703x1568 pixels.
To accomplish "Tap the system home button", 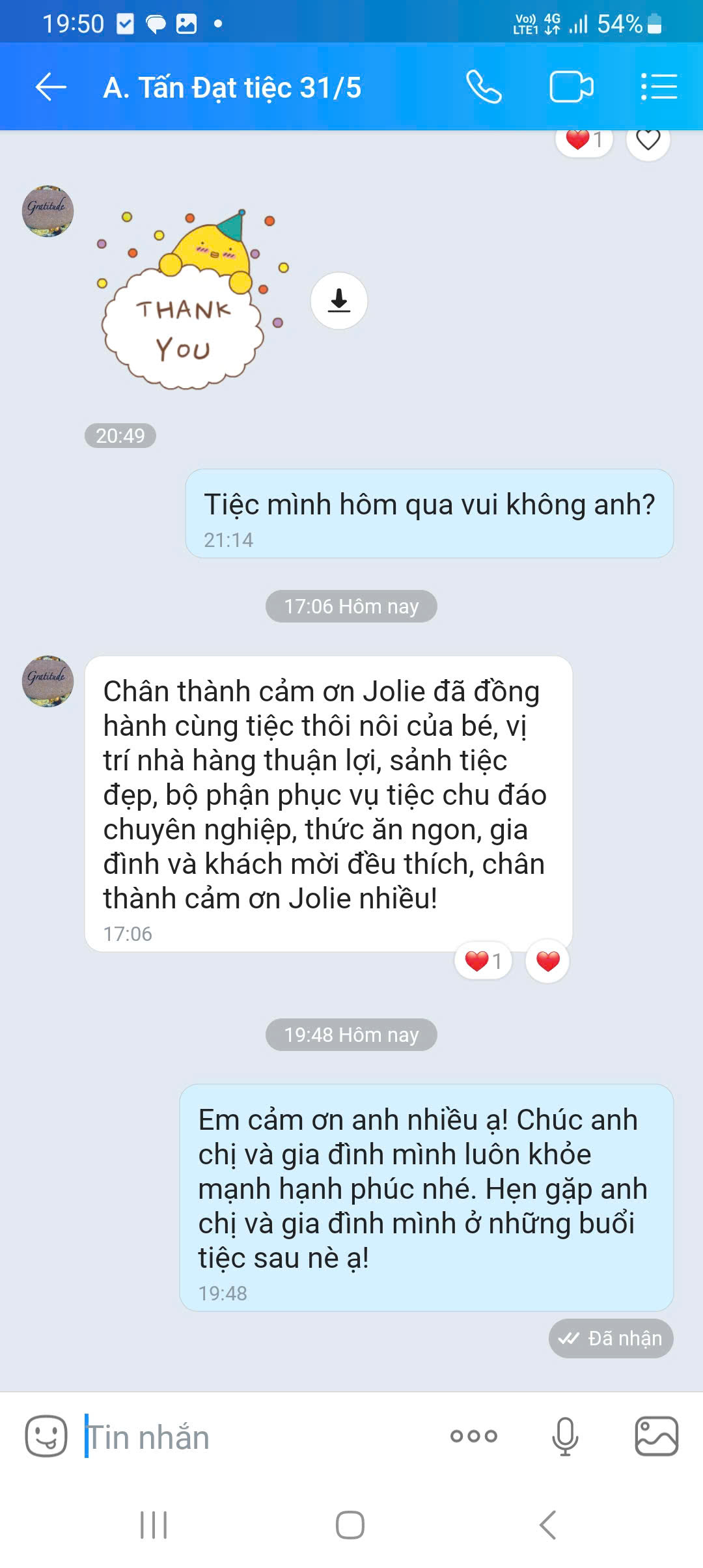I will tap(350, 1525).
